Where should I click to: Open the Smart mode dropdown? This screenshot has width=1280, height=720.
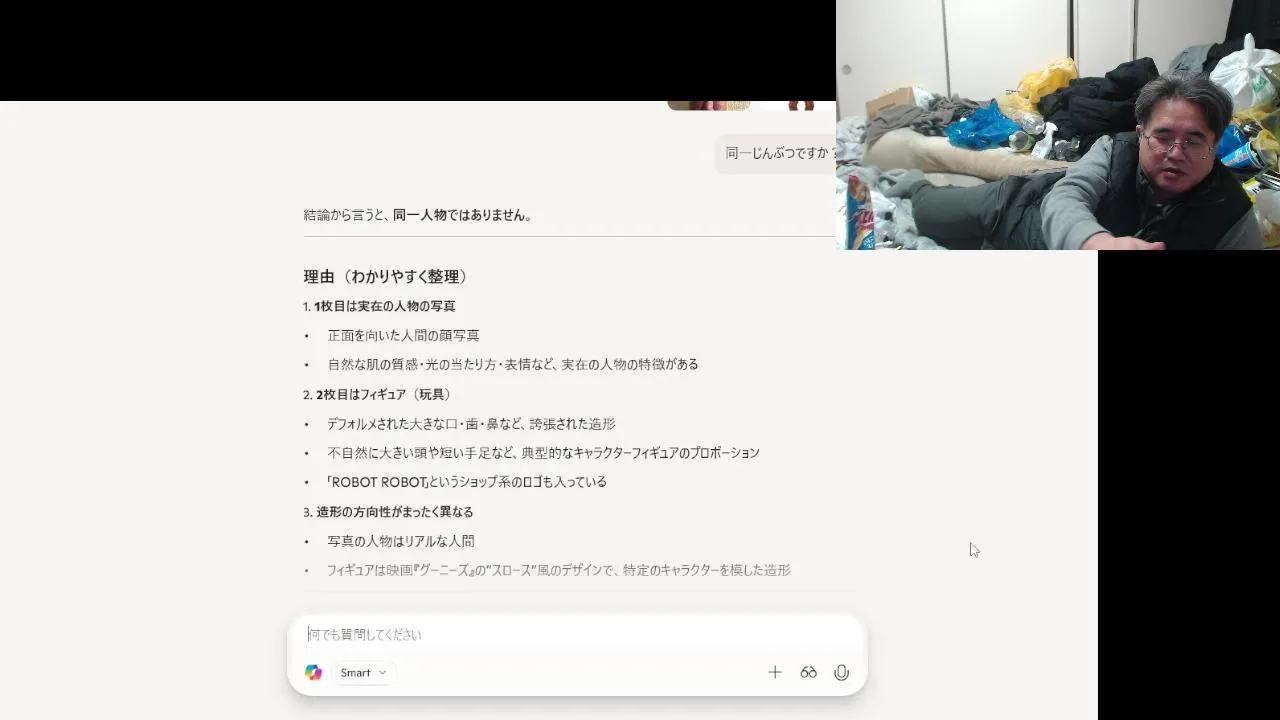(362, 673)
